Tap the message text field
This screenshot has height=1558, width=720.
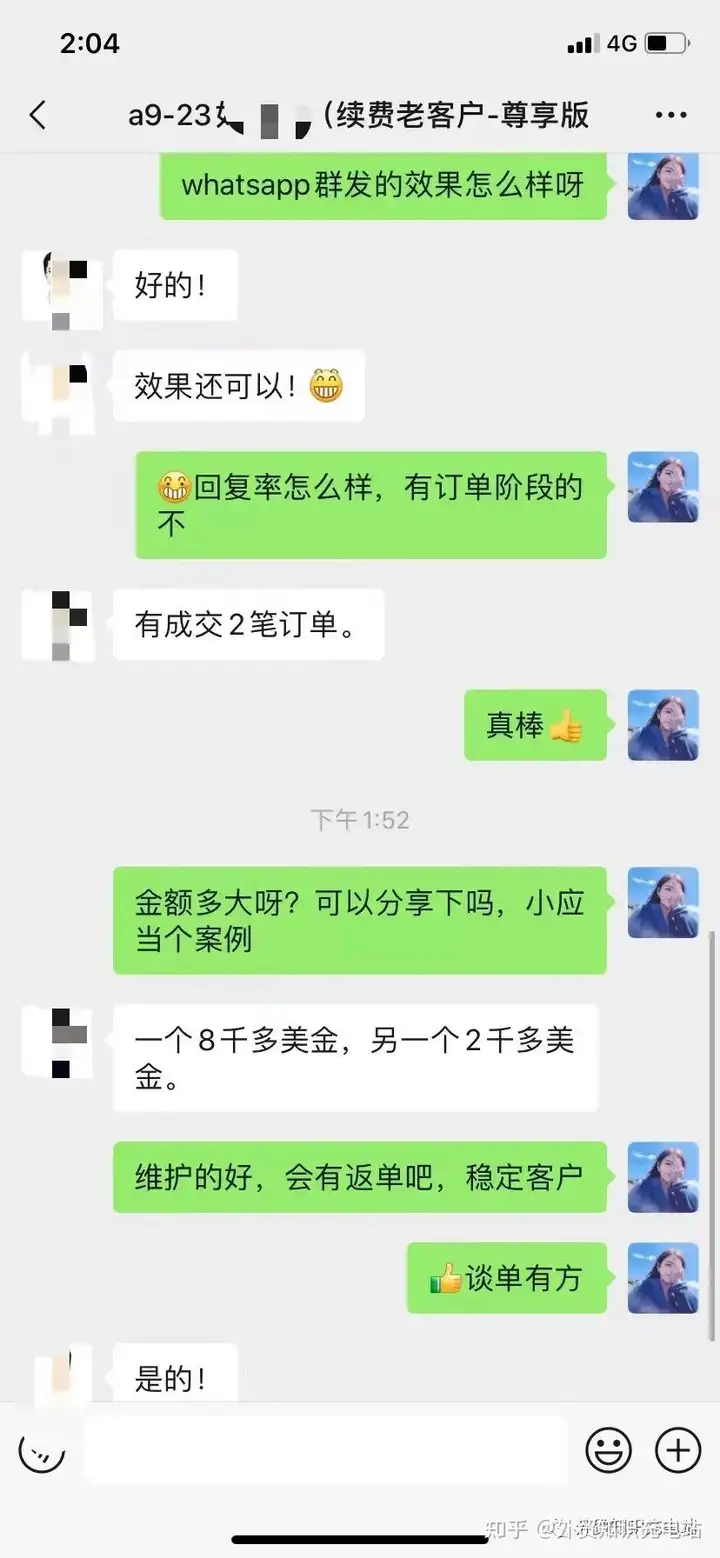pyautogui.click(x=326, y=1449)
